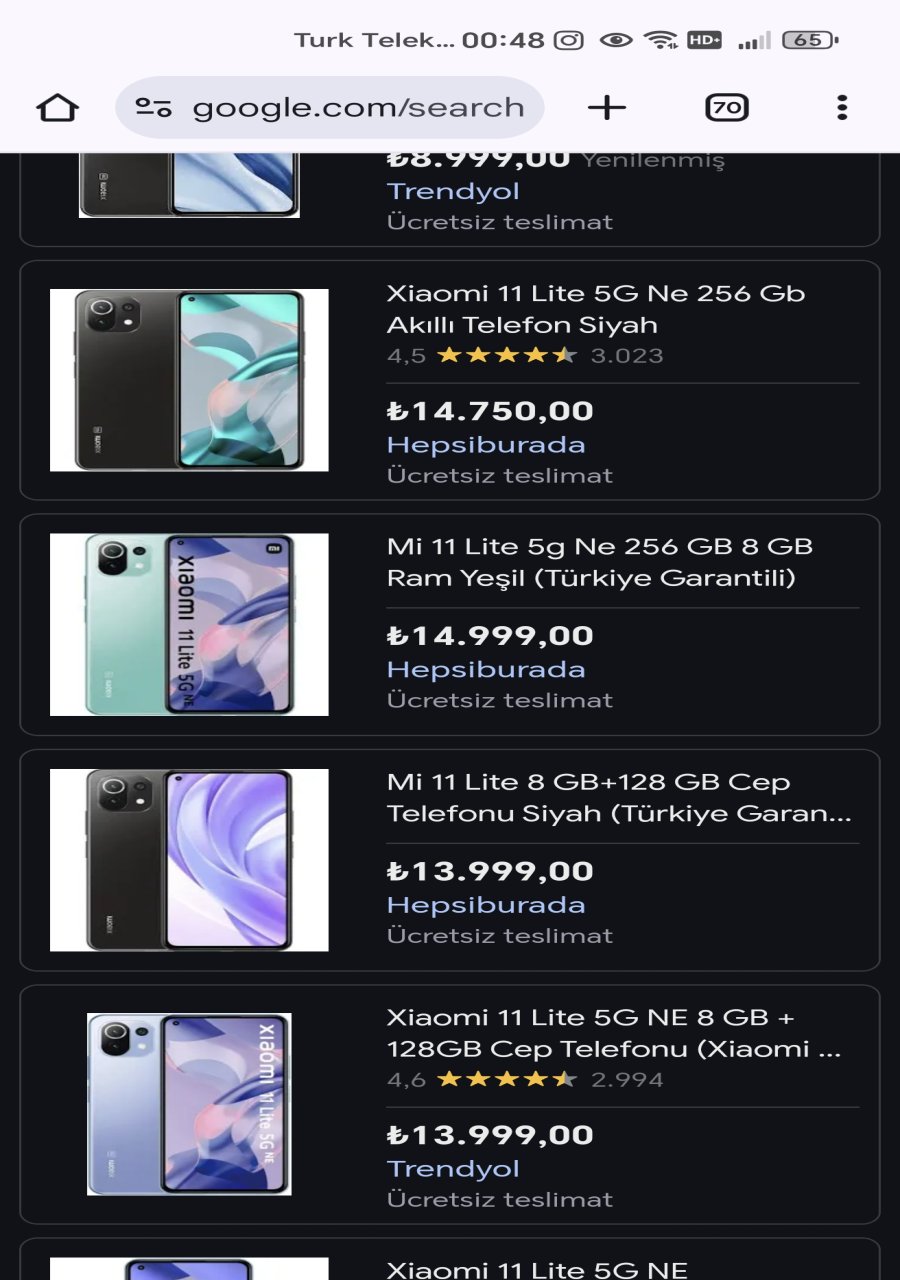Open the Mi 11 Lite 5g Ne 256 GB Yeşil listing
This screenshot has width=900, height=1280.
click(598, 562)
